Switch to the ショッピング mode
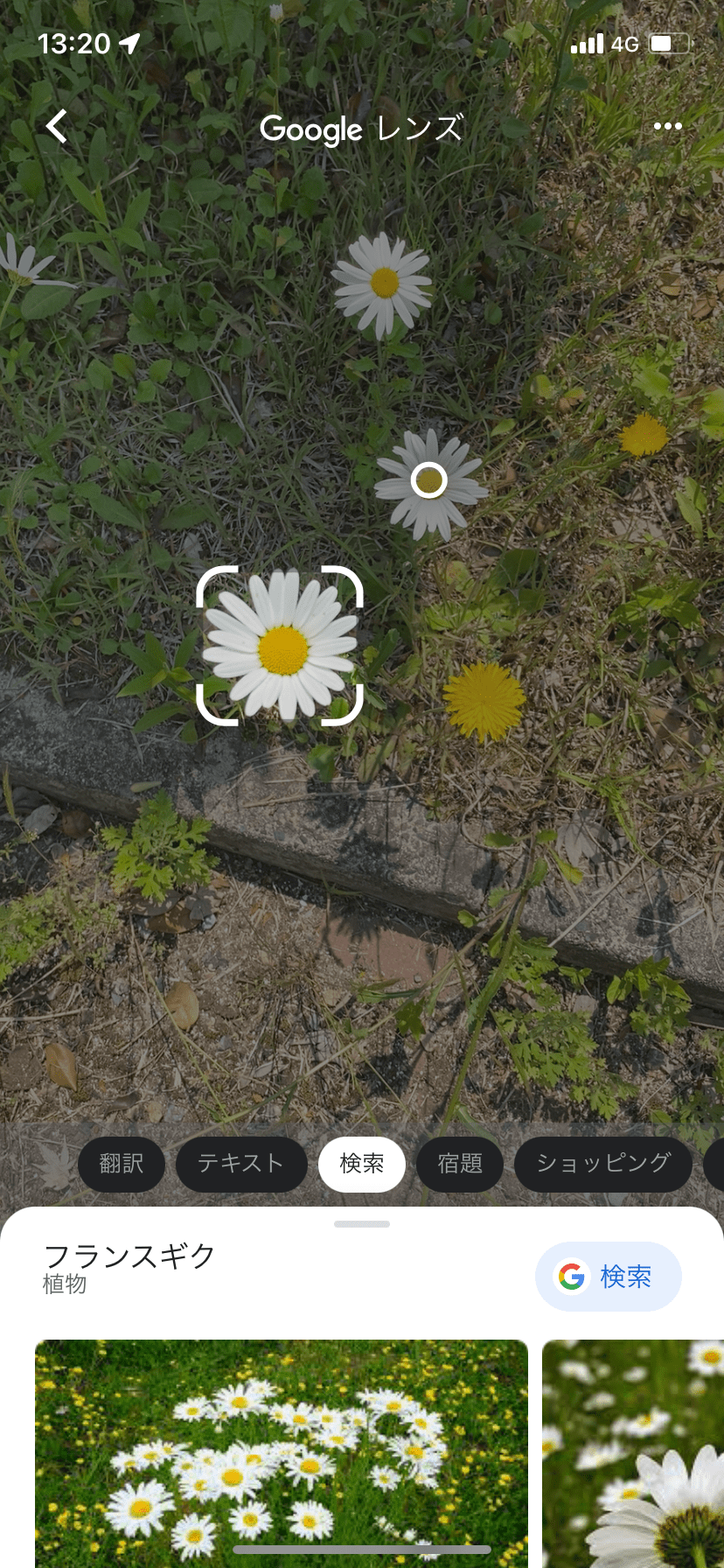This screenshot has height=1568, width=724. coord(603,1164)
